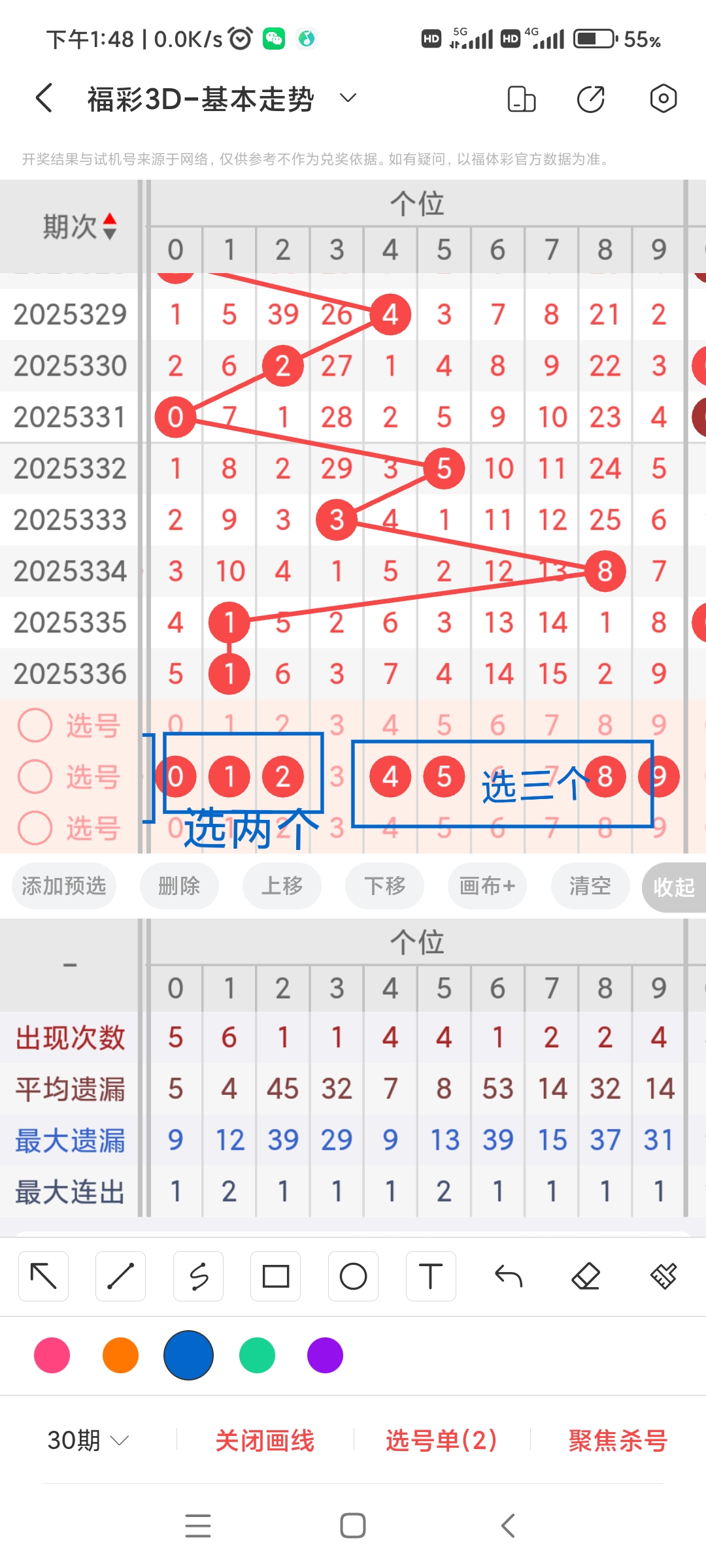Tap 添加预选 to add a preselection
This screenshot has height=1568, width=706.
click(63, 886)
